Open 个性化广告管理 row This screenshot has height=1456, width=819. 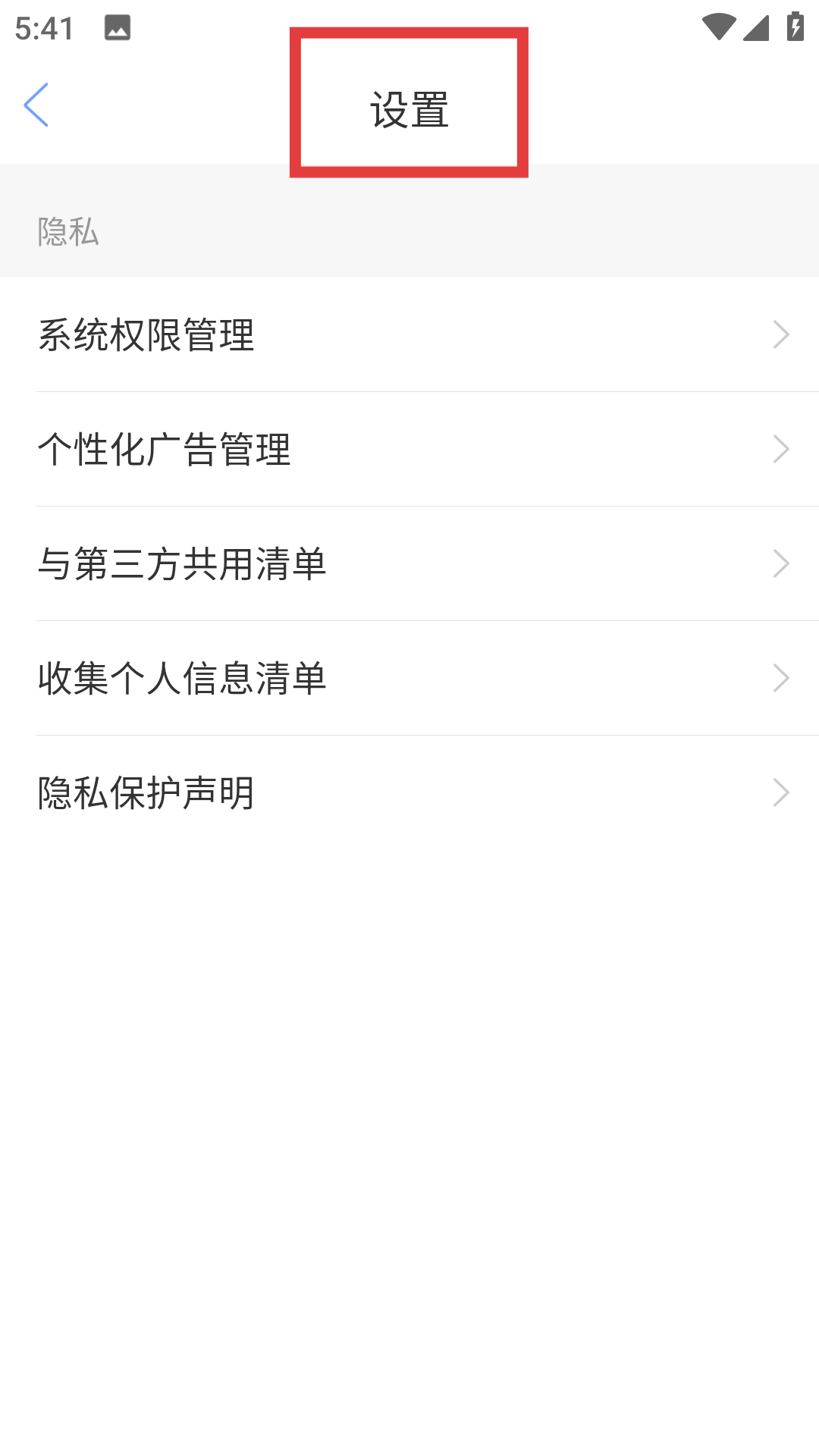pyautogui.click(x=409, y=449)
